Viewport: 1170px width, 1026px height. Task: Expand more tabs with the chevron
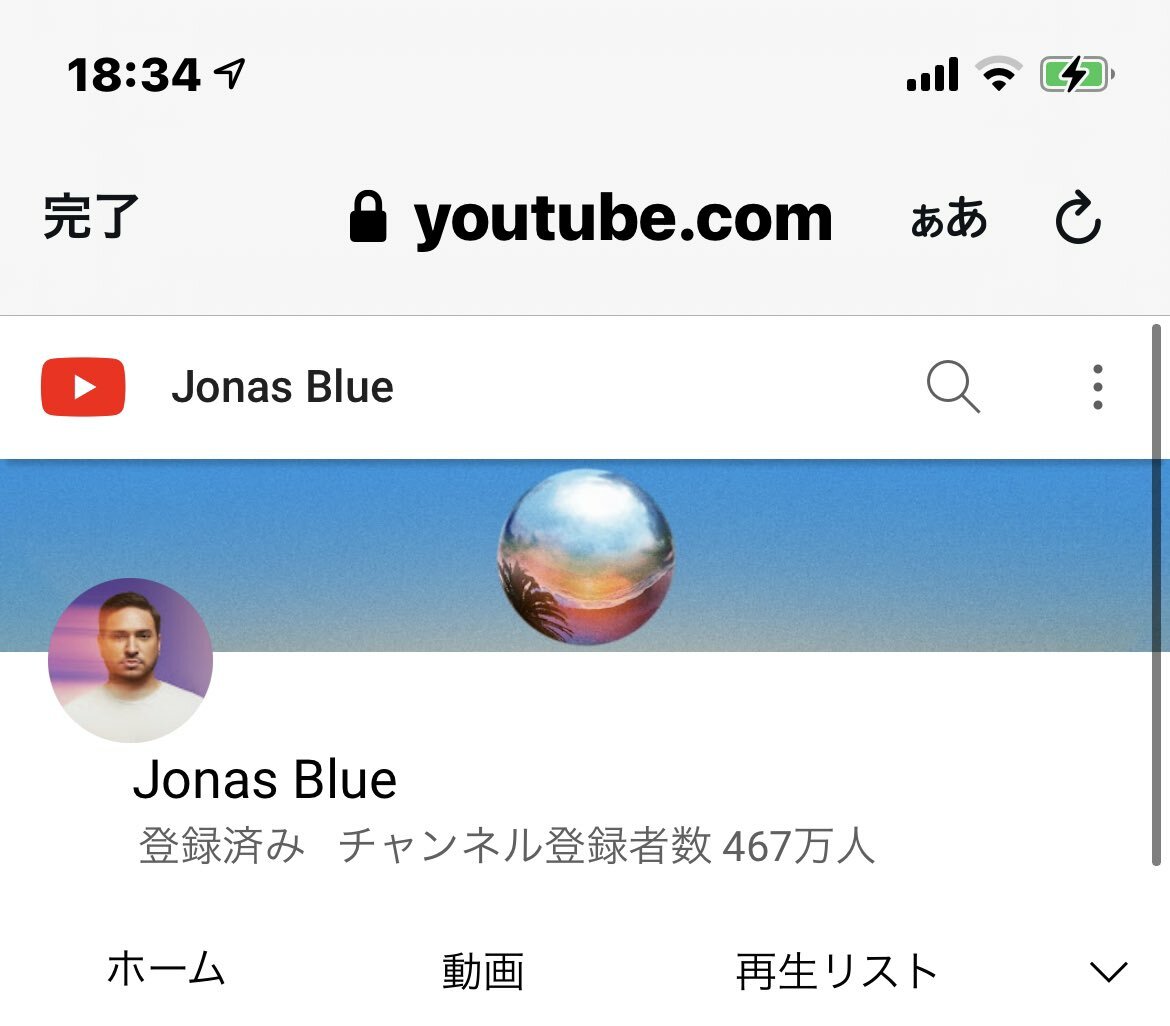point(1108,971)
